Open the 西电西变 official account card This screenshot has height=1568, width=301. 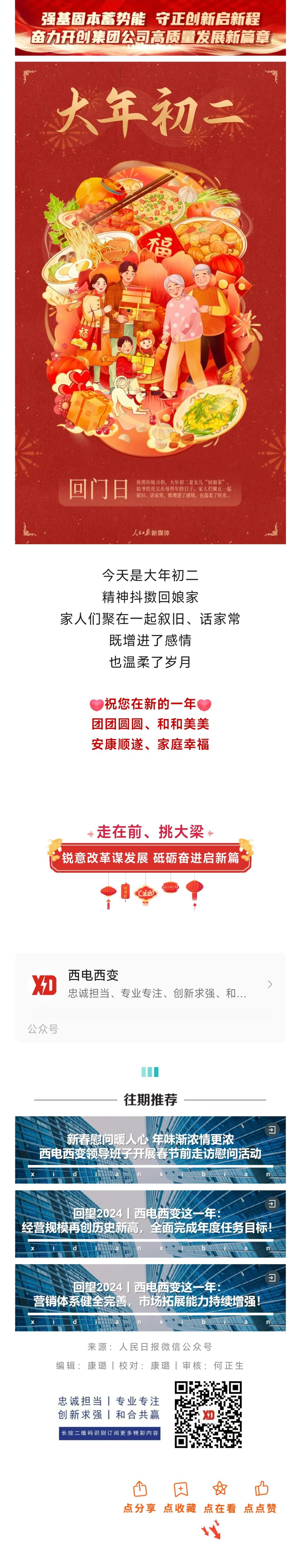[x=150, y=984]
